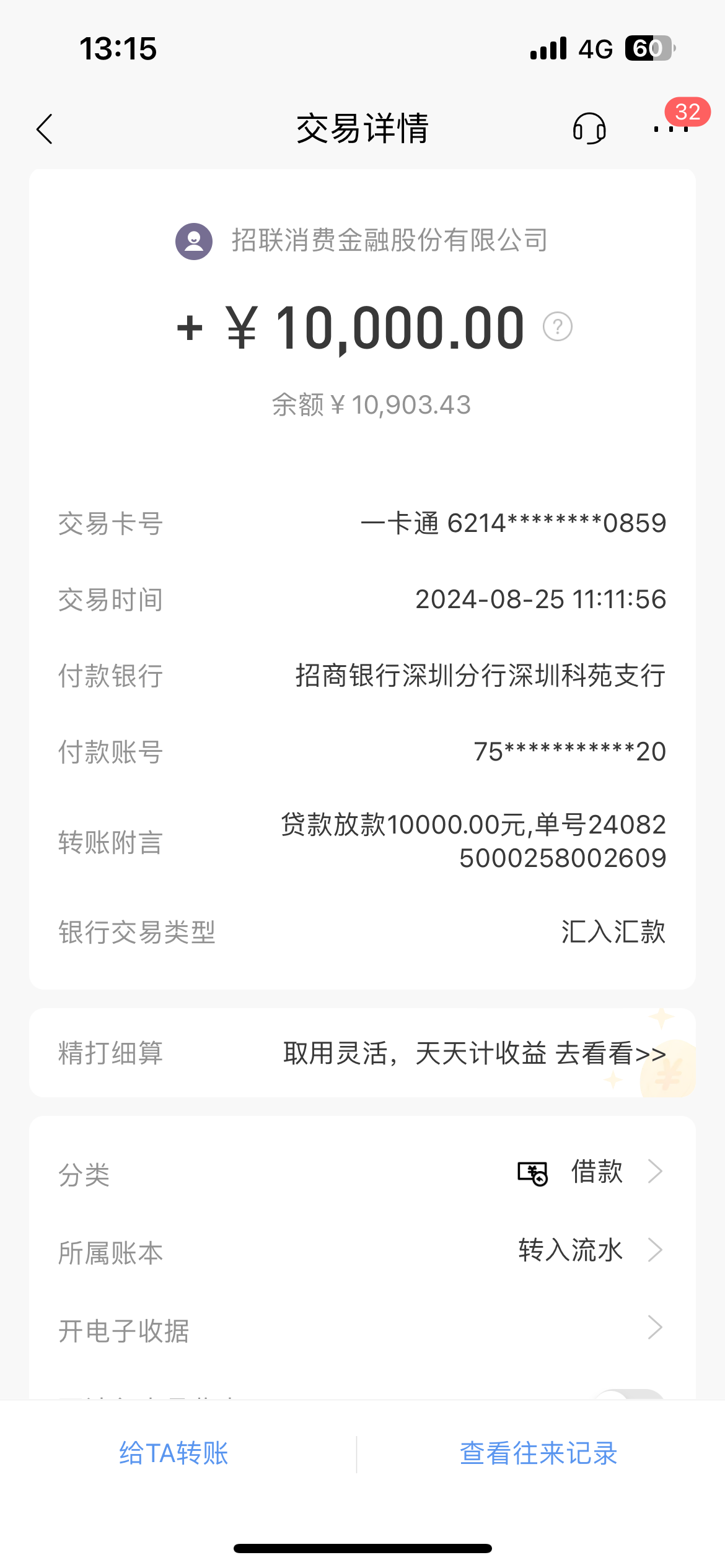Open 查看往来记录 transaction history
The width and height of the screenshot is (725, 1568).
click(537, 1452)
